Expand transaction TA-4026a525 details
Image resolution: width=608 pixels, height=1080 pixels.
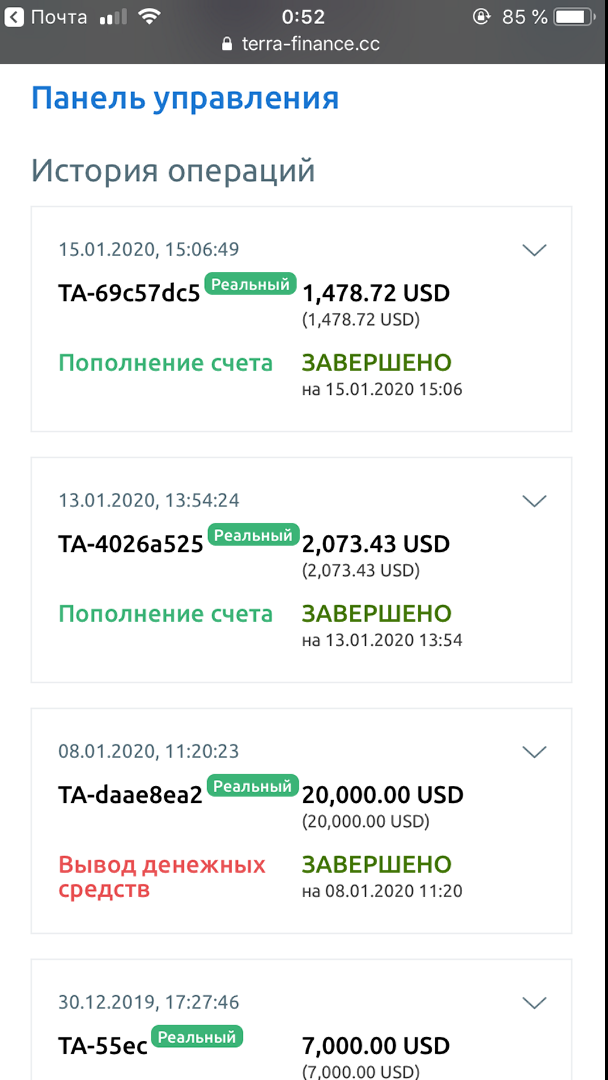(534, 501)
